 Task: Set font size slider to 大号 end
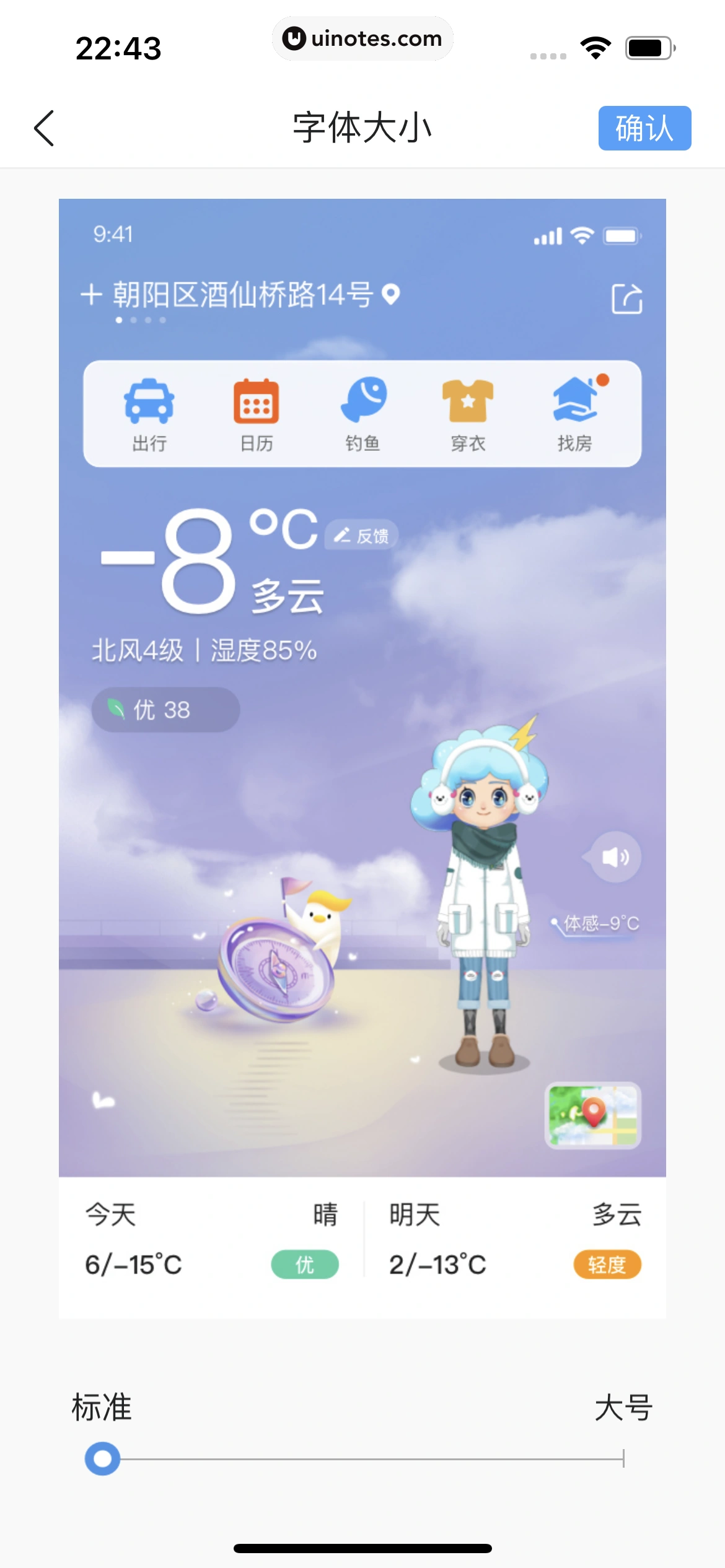tap(623, 1458)
